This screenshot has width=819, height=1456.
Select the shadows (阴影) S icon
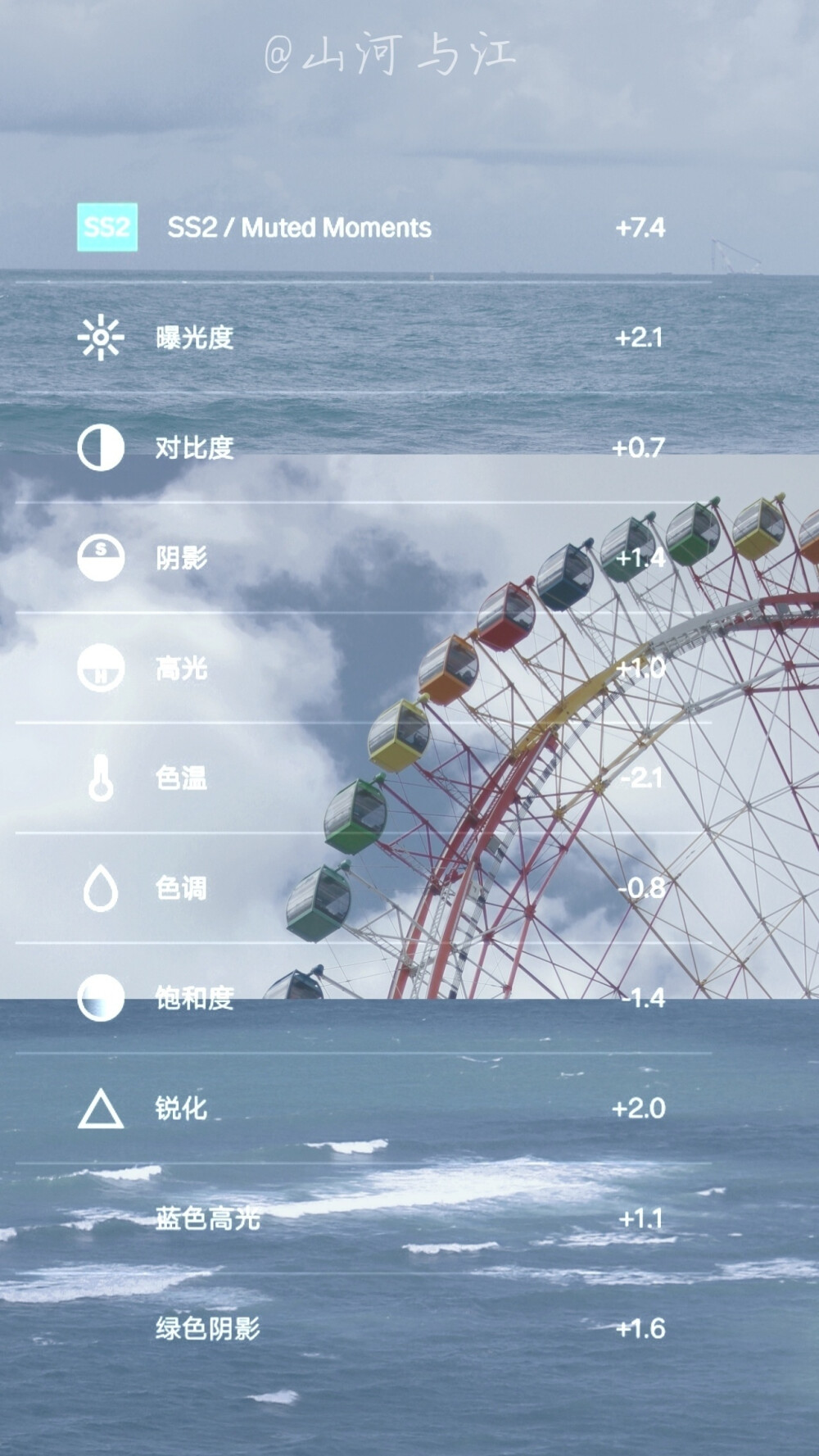pos(100,559)
